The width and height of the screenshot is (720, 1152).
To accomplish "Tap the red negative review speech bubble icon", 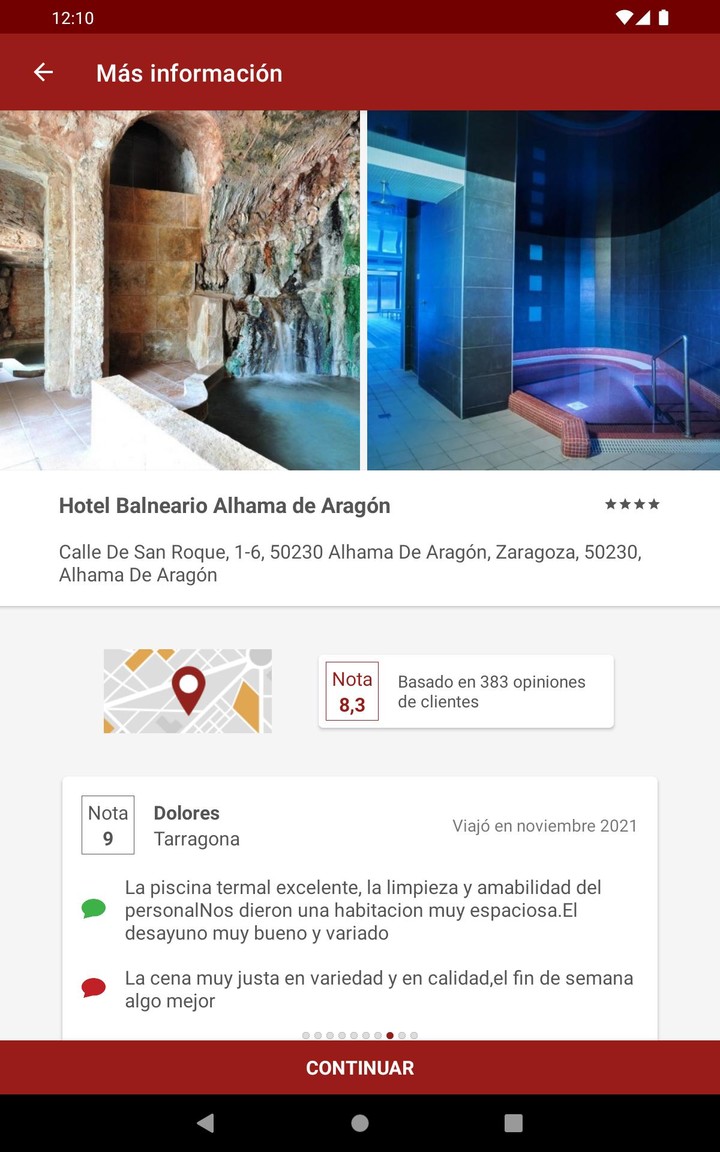I will (x=95, y=987).
